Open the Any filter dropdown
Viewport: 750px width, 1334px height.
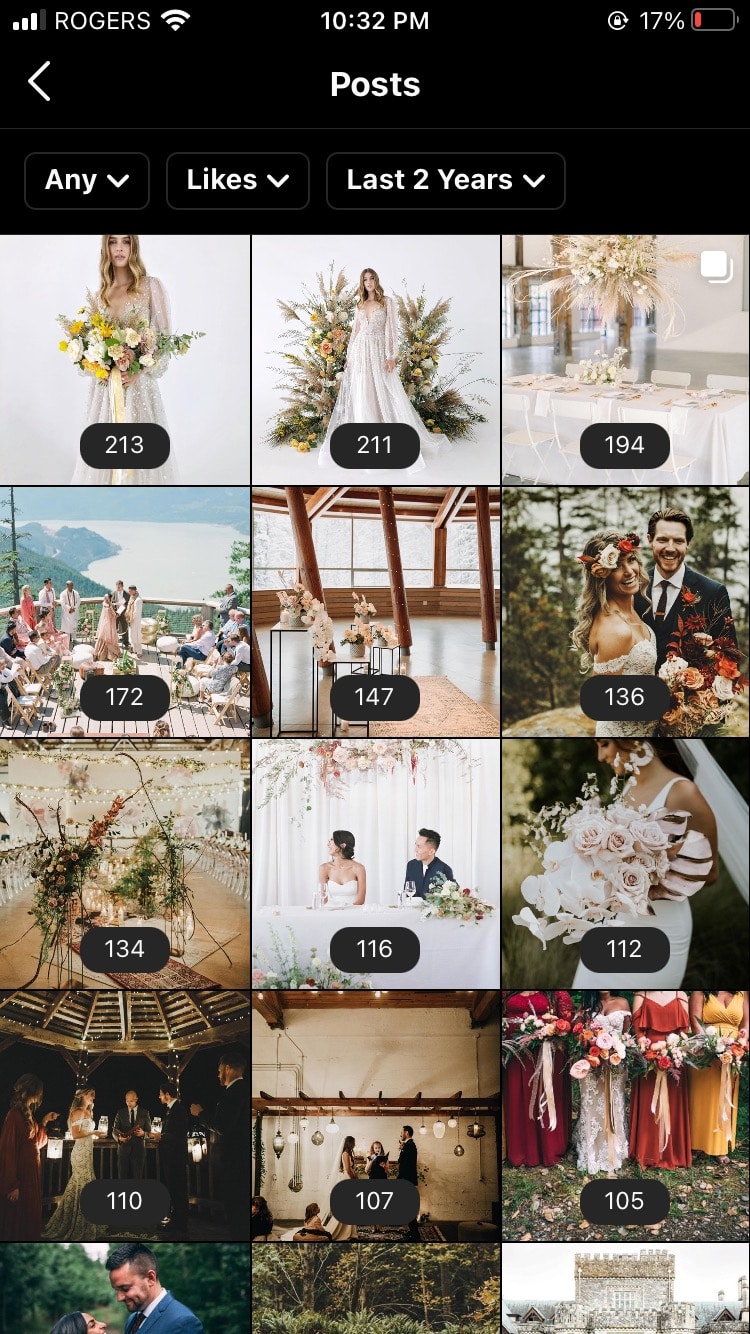click(x=87, y=180)
